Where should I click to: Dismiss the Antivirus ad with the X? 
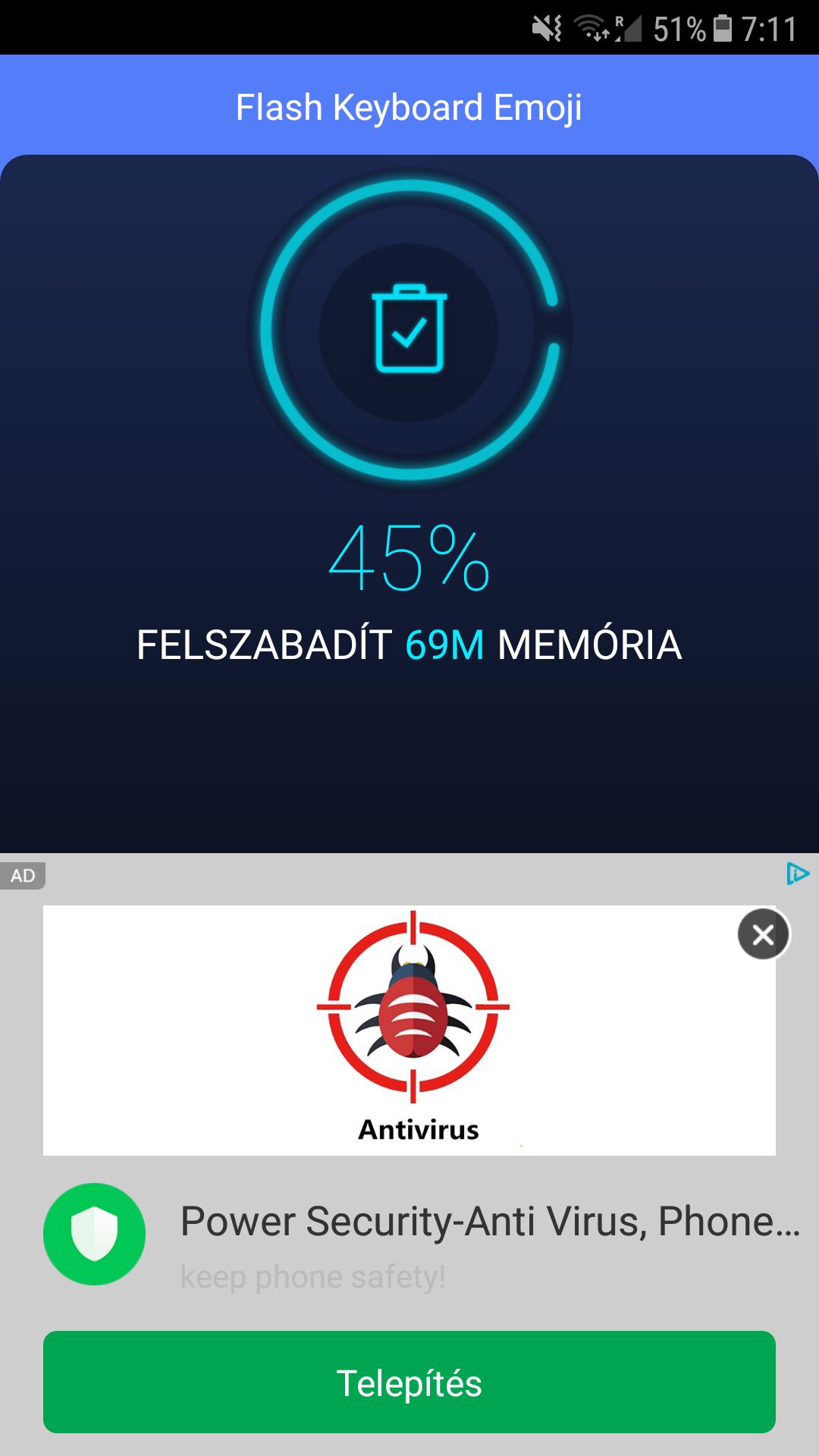pos(763,934)
